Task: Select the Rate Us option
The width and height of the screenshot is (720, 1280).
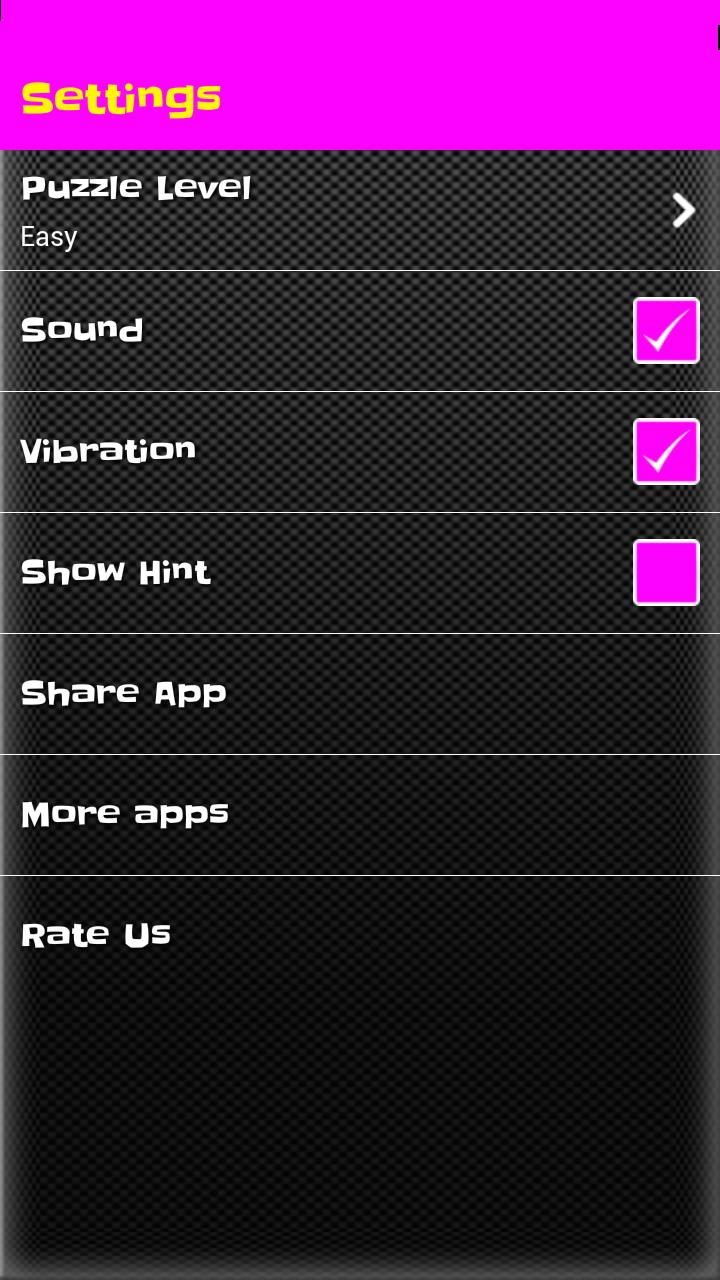Action: tap(360, 936)
